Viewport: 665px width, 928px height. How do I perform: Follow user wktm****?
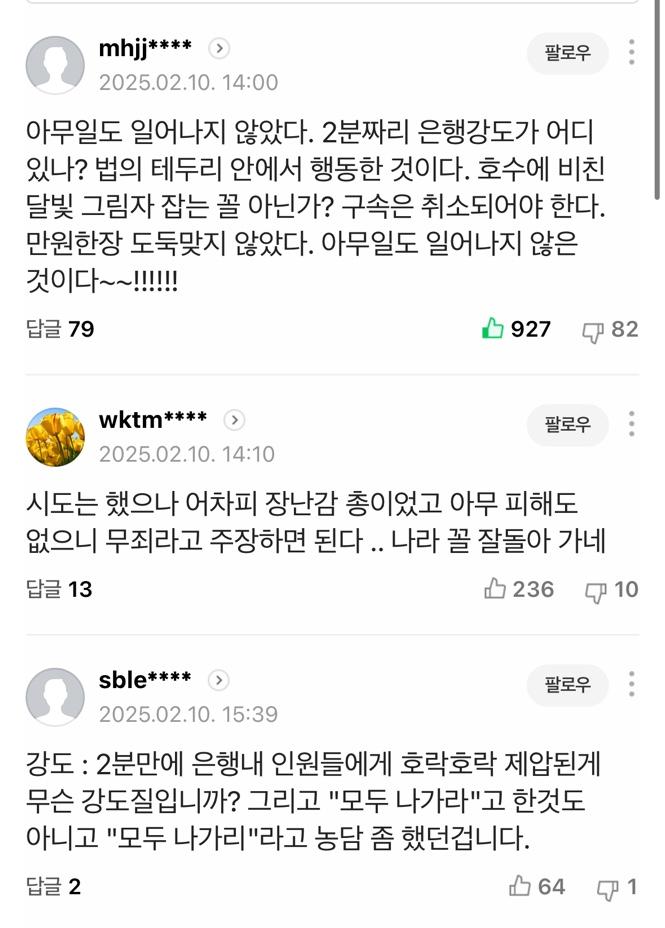click(x=567, y=425)
